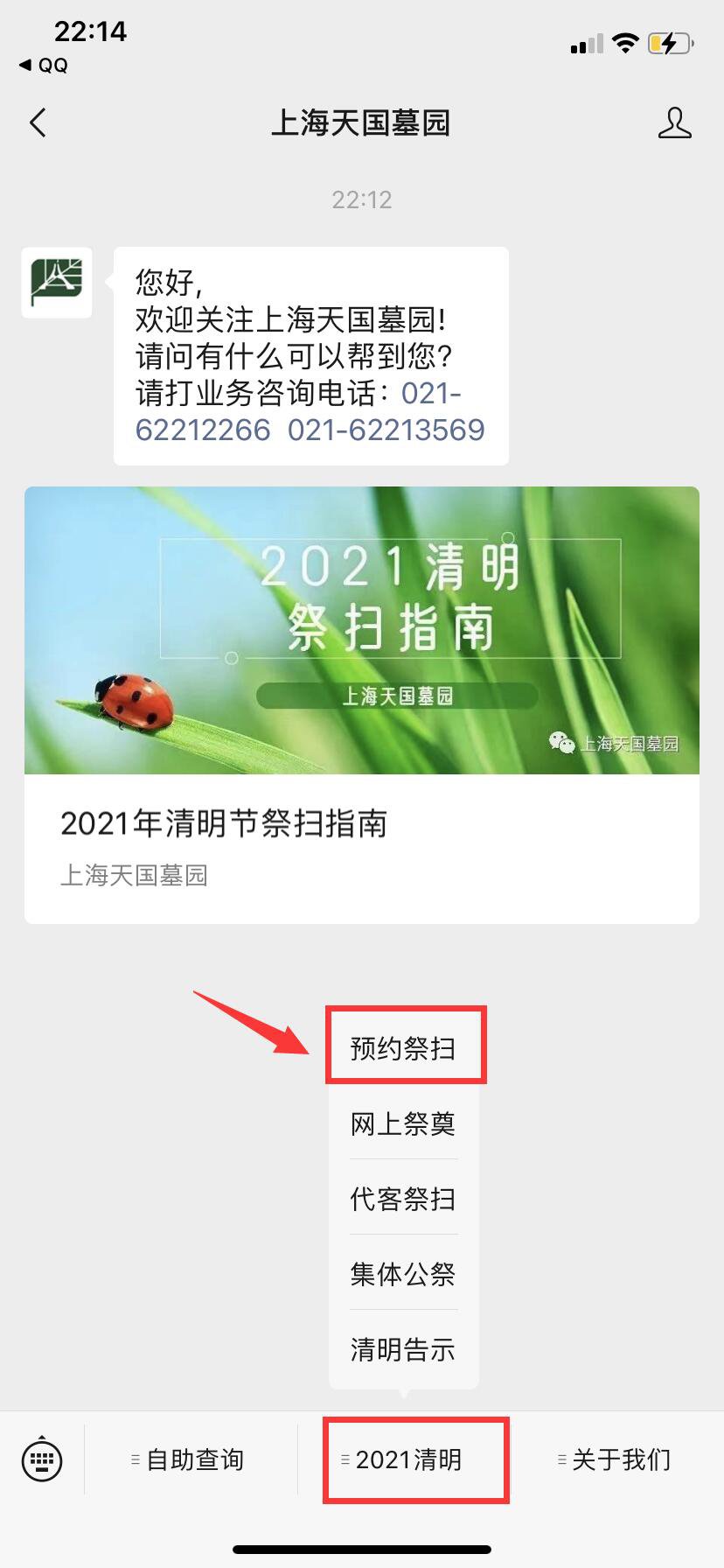The width and height of the screenshot is (724, 1568).
Task: Return to QQ from status bar
Action: coord(44,66)
